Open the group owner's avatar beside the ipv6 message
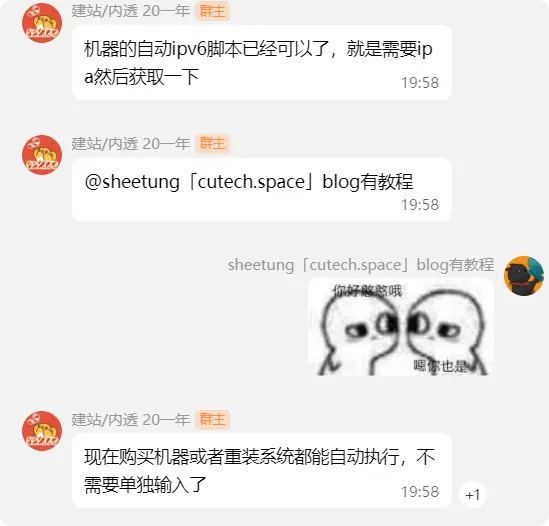This screenshot has height=526, width=549. click(x=42, y=23)
